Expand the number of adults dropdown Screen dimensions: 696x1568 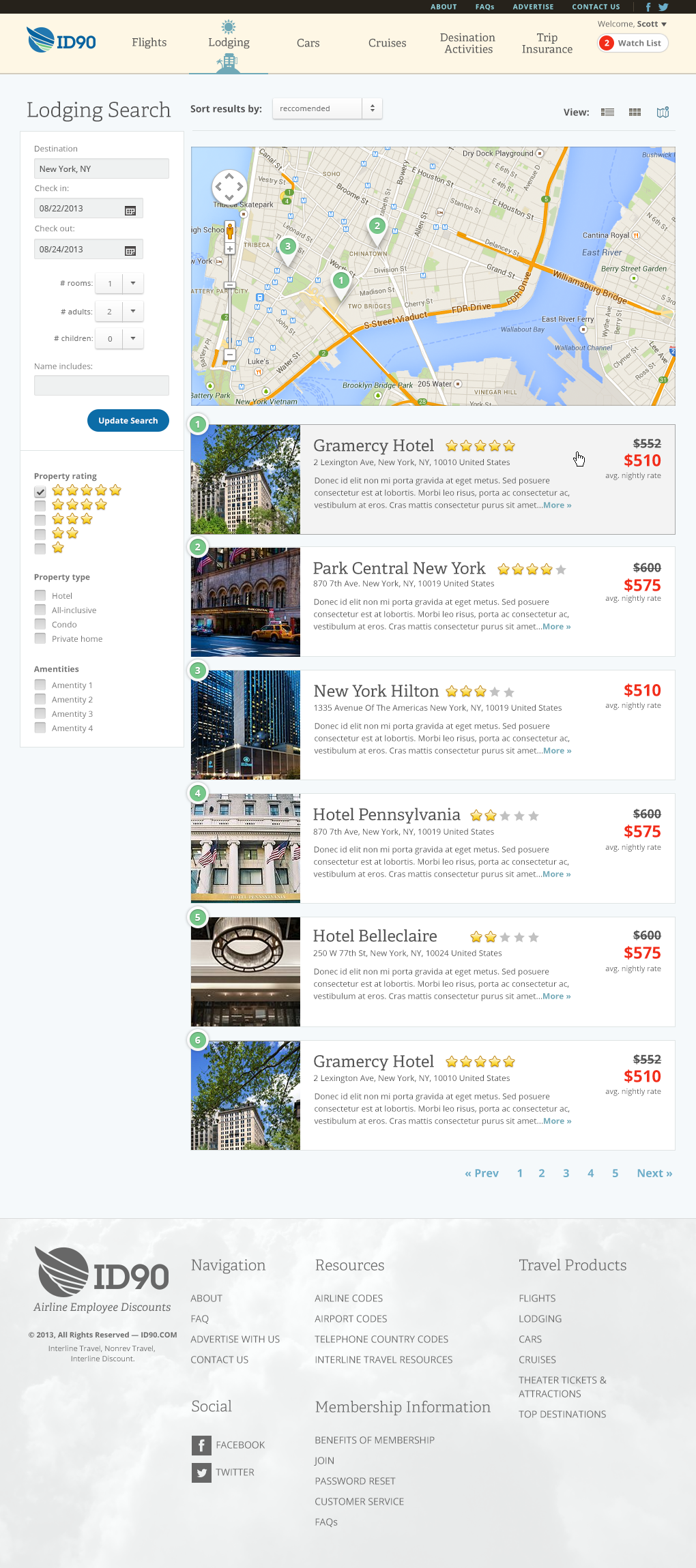(x=133, y=311)
